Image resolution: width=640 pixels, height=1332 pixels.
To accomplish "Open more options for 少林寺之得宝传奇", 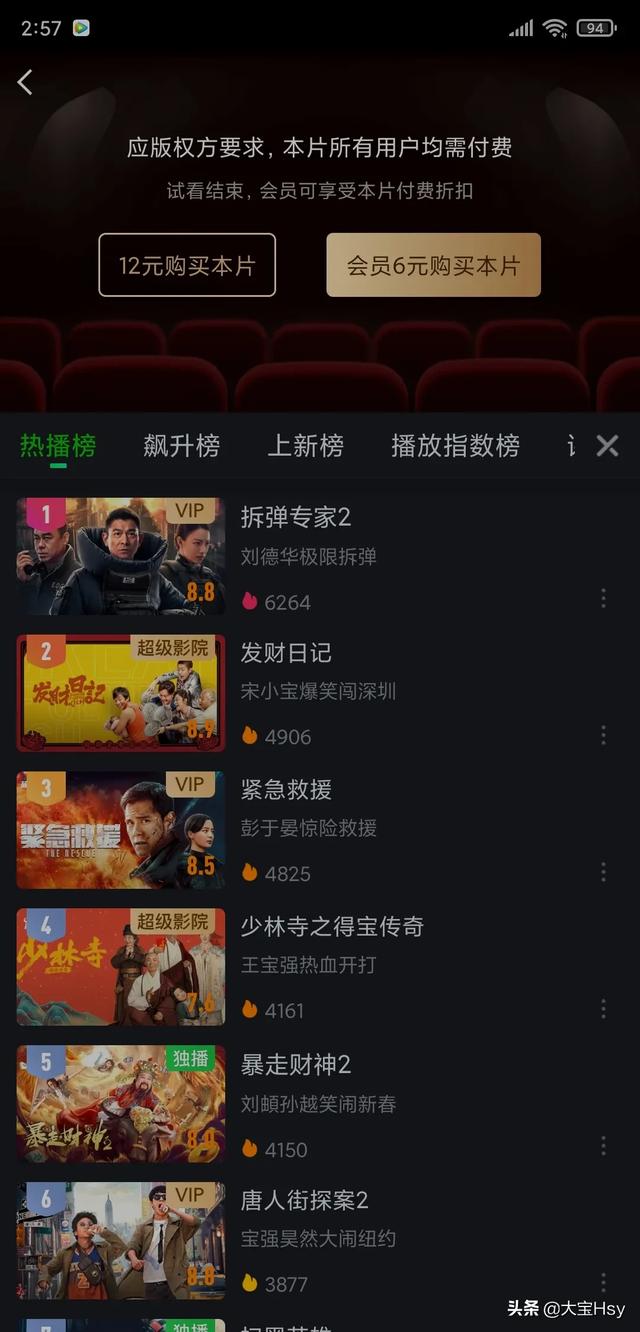I will (x=603, y=1008).
